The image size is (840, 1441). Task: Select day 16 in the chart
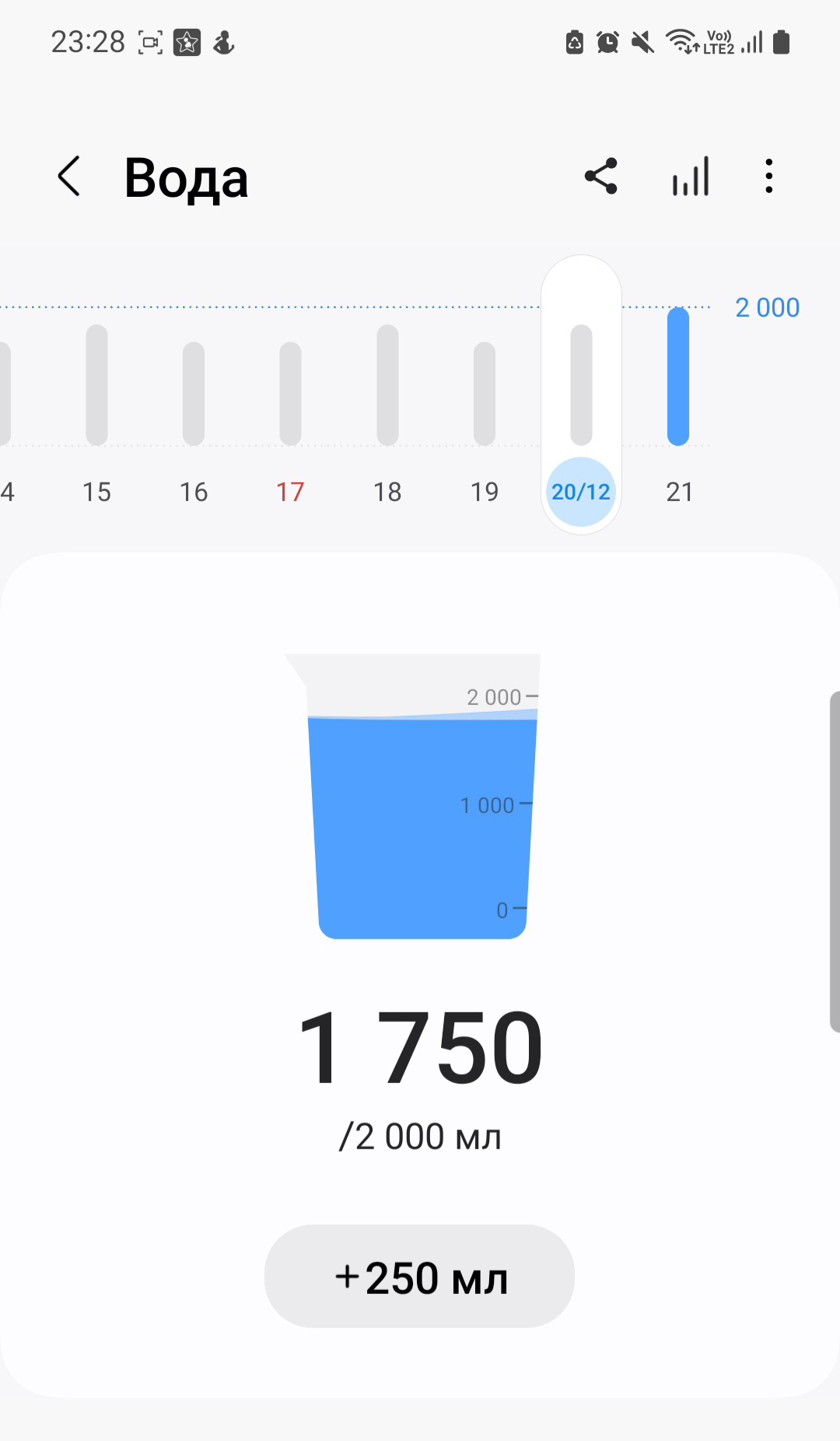[x=194, y=492]
